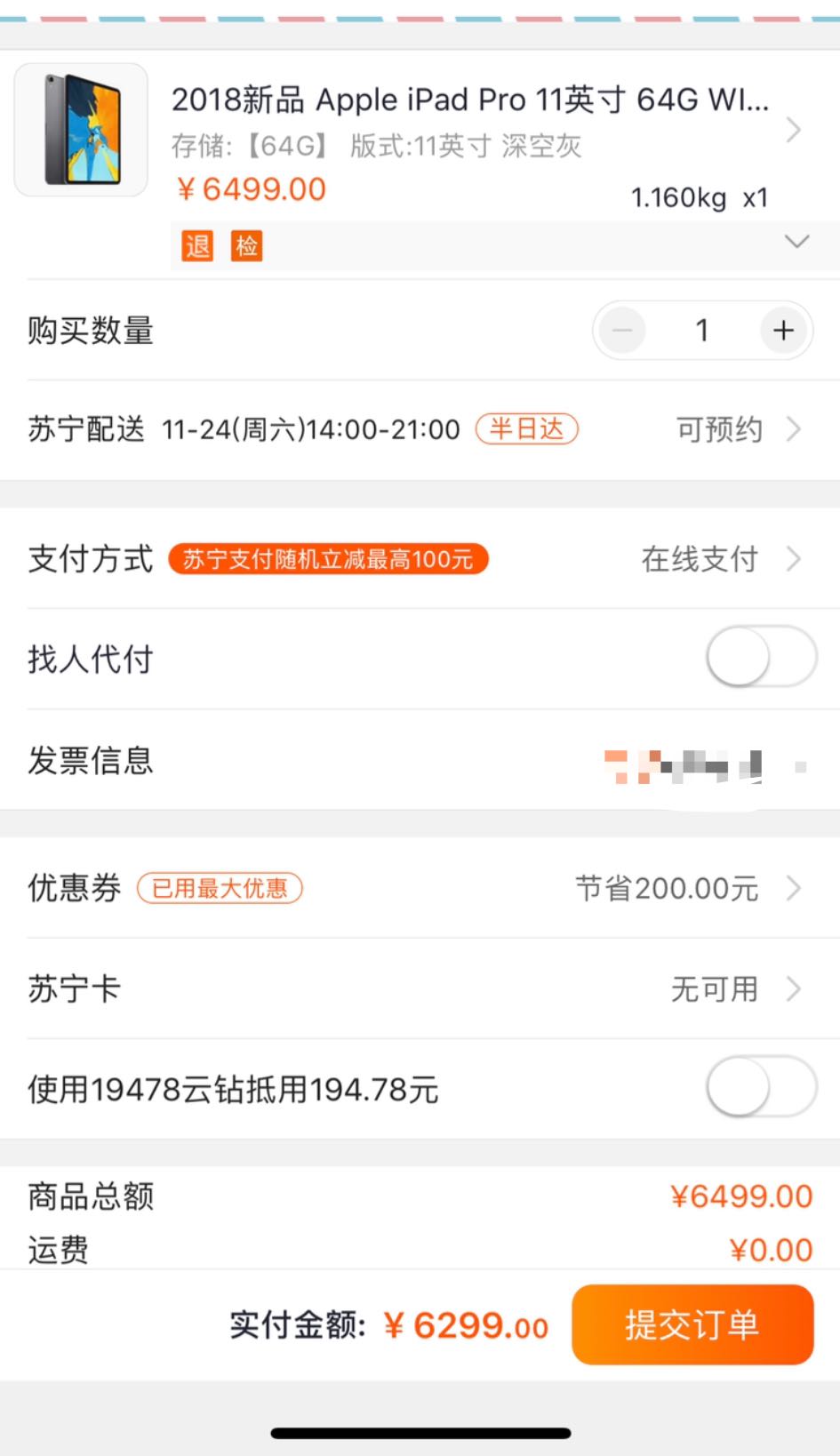Click the 苏宁支付随机立减最高100元 promo badge
Viewport: 840px width, 1456px height.
click(328, 559)
